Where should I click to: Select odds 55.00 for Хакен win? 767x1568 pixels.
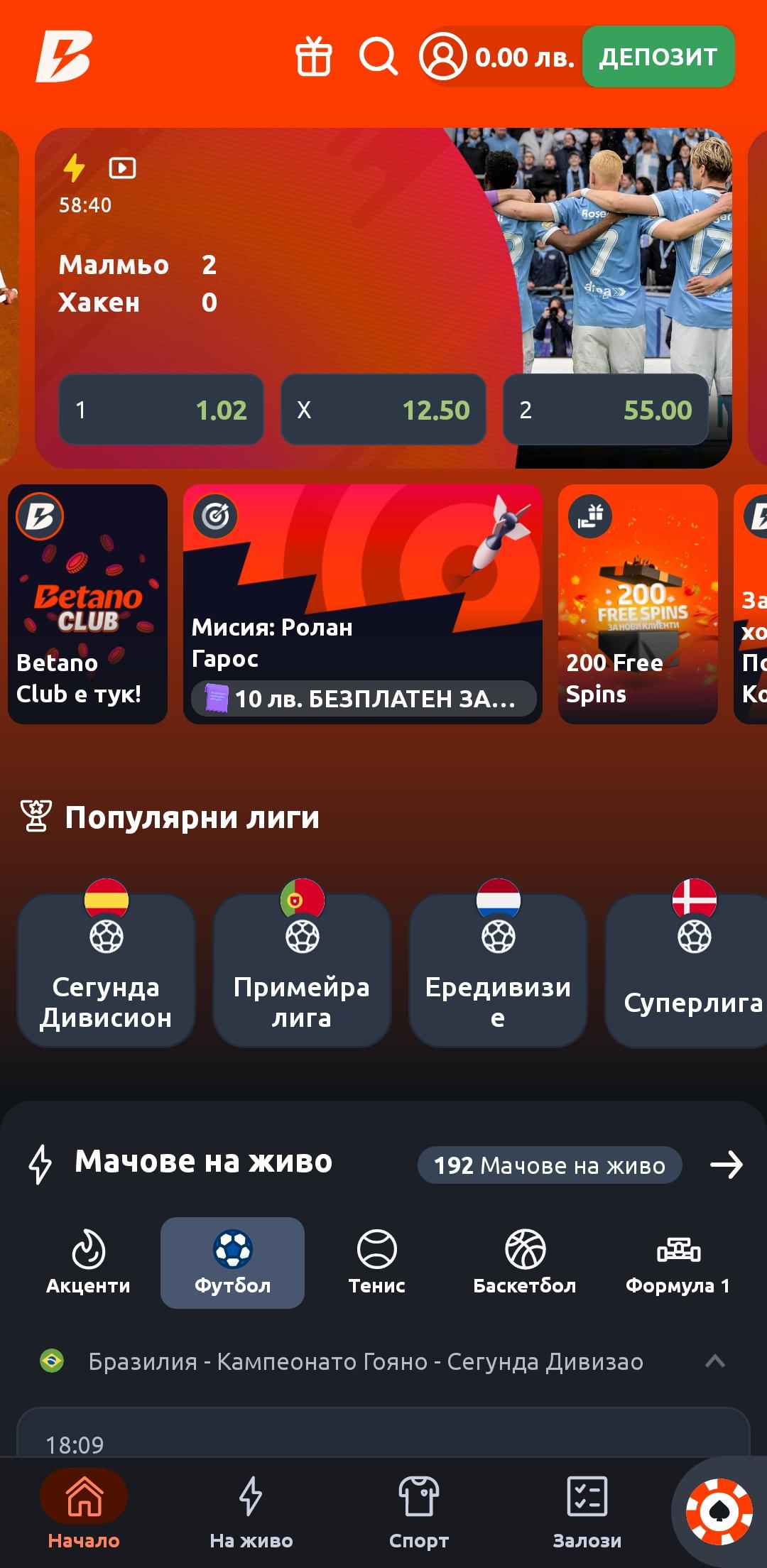pyautogui.click(x=605, y=410)
